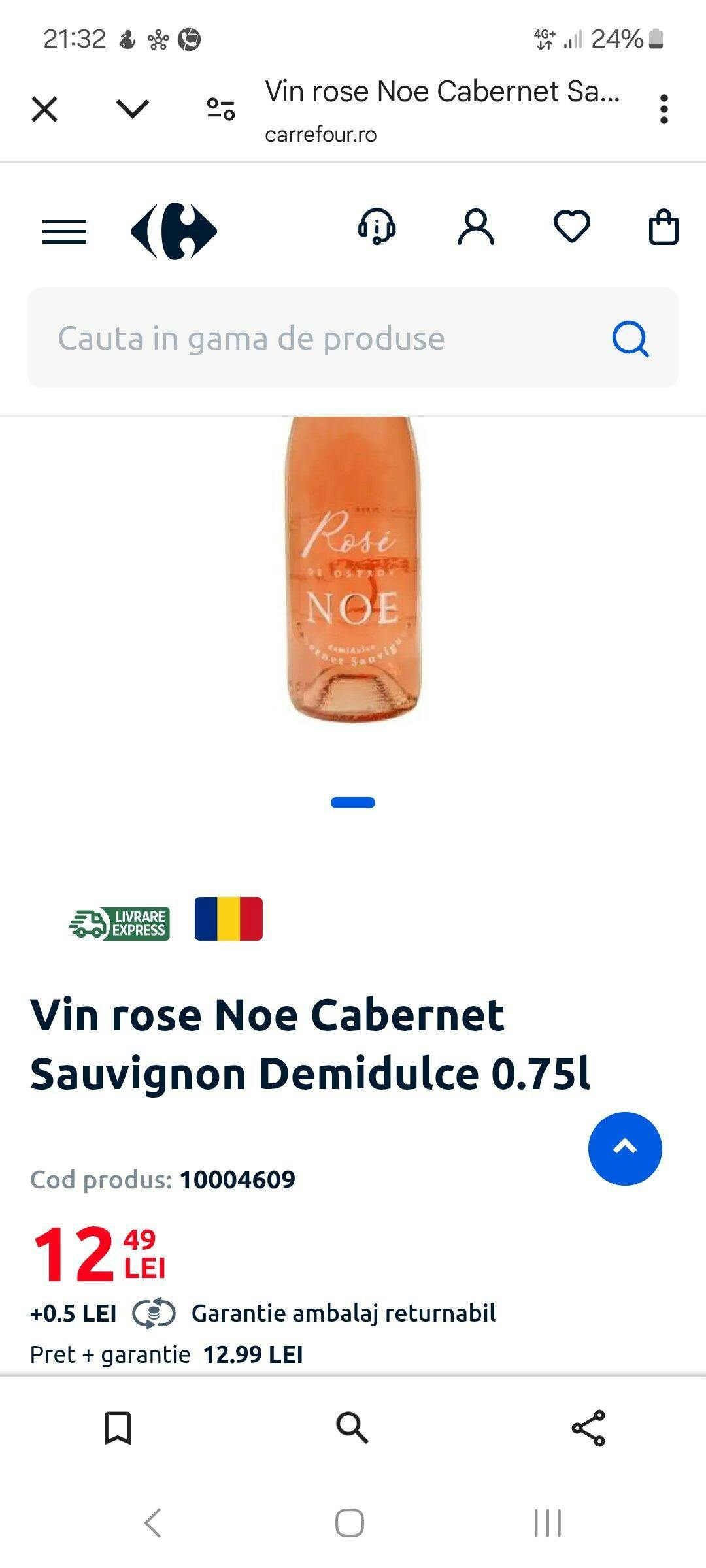The height and width of the screenshot is (1568, 706).
Task: Jump back to top with the blue arrow button
Action: tap(625, 1149)
